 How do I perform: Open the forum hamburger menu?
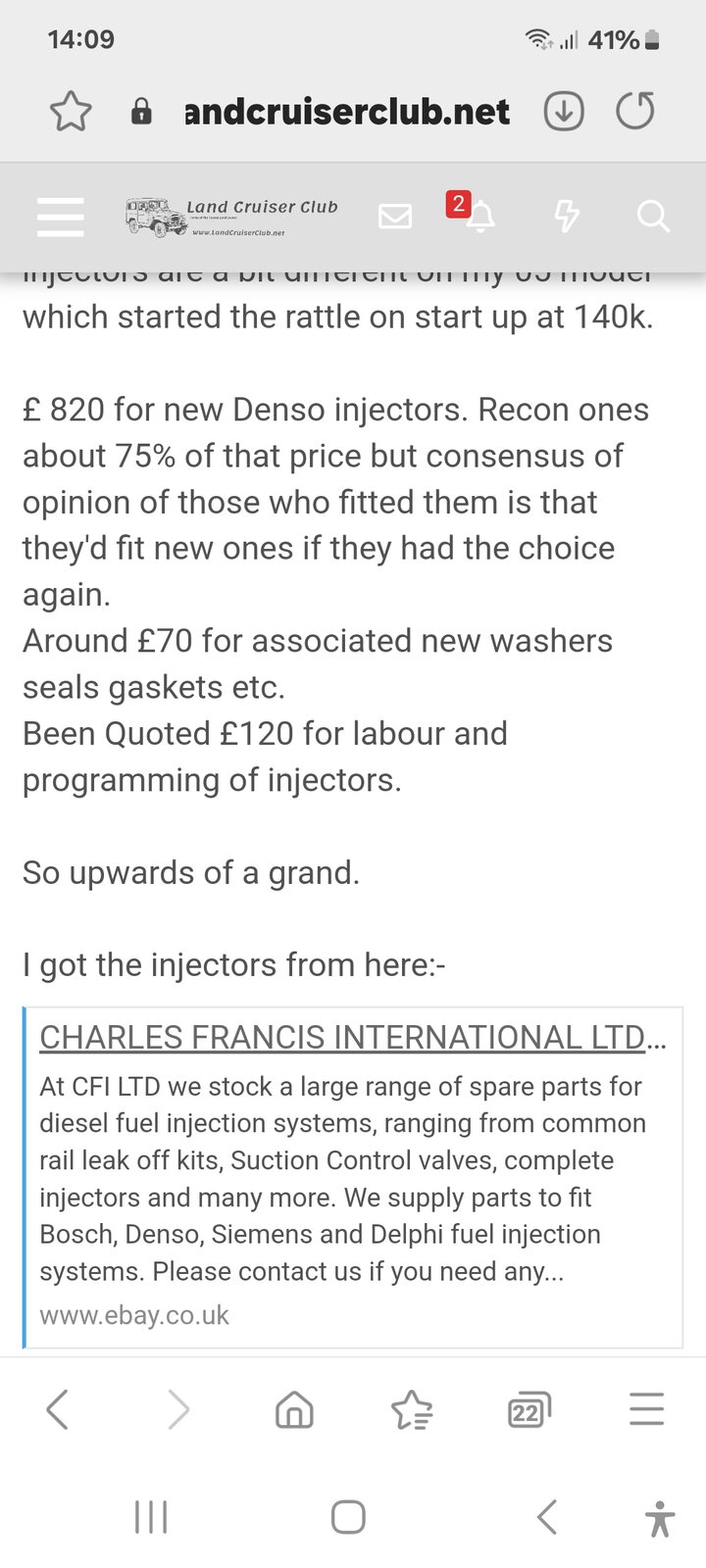[61, 217]
